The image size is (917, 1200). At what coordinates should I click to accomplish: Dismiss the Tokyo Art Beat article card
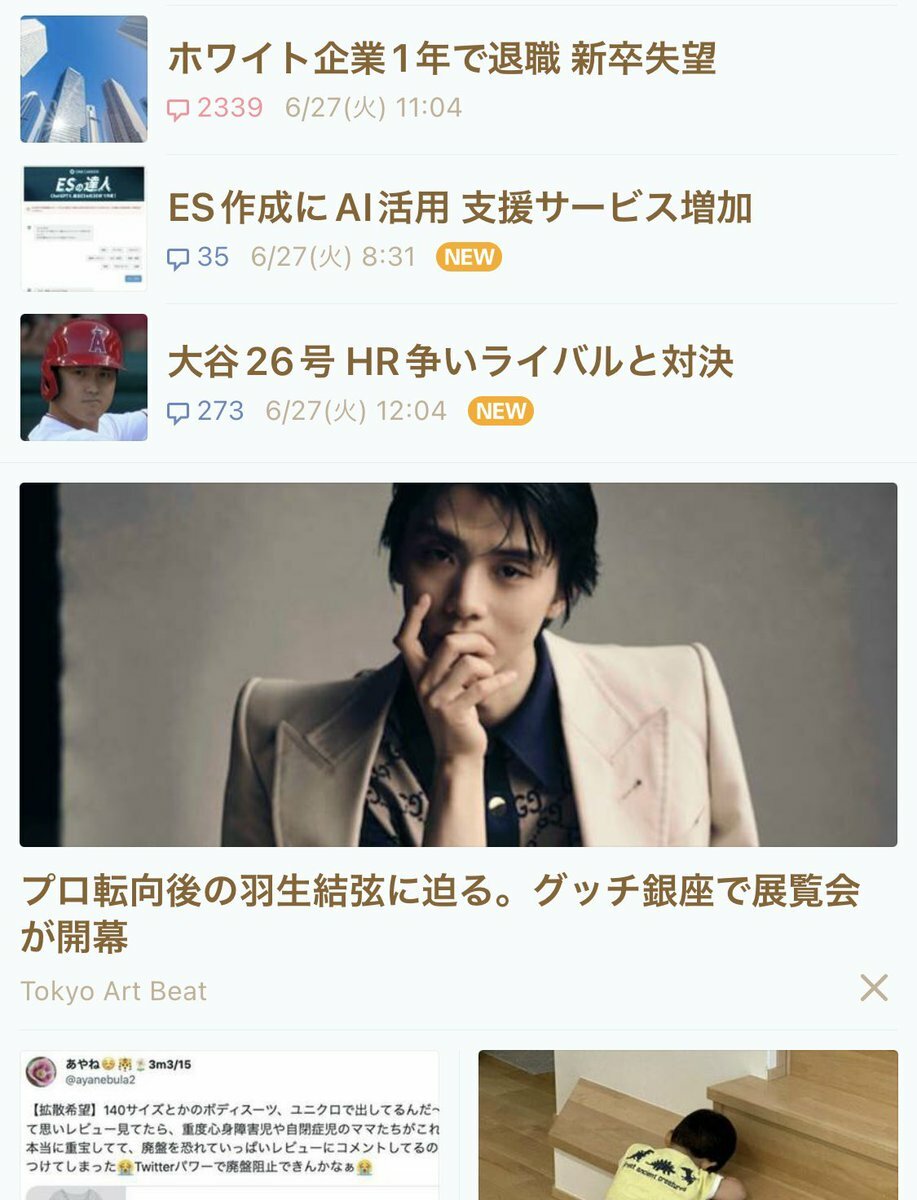pos(873,988)
